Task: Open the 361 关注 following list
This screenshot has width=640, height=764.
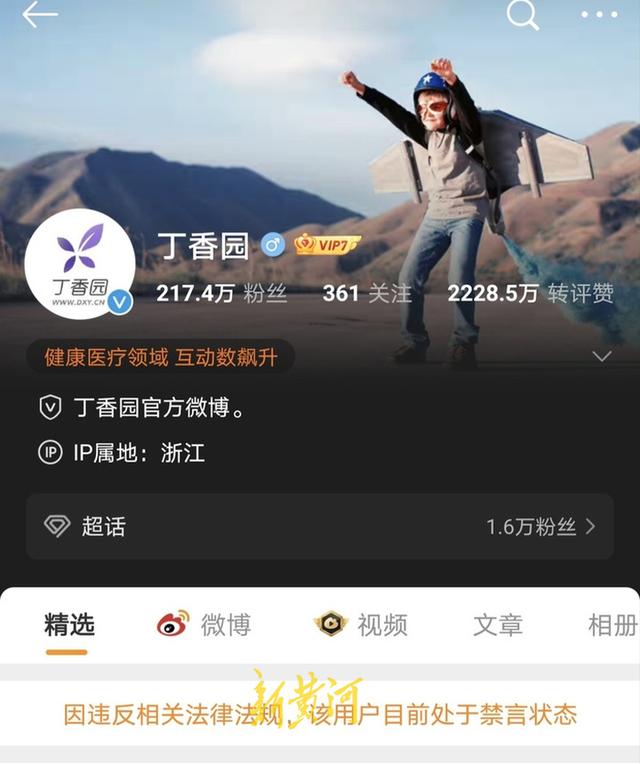Action: 366,293
